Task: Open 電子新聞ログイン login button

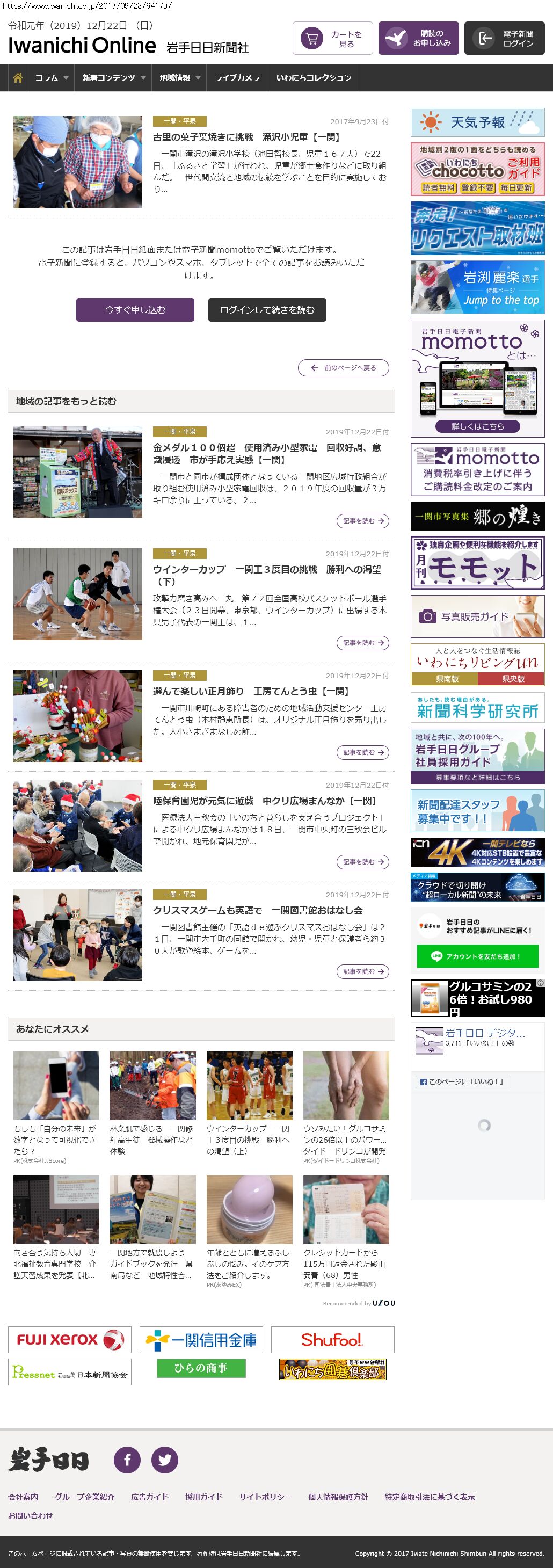Action: point(504,38)
